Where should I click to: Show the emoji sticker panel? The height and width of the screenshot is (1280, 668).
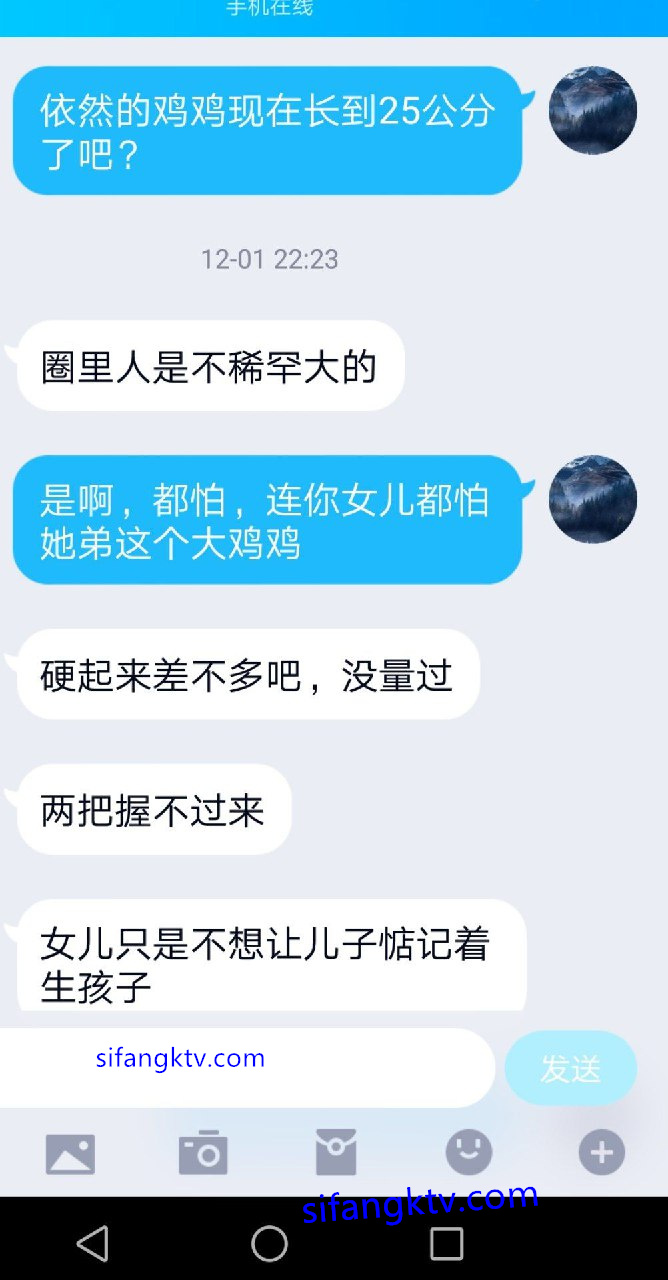(468, 1153)
